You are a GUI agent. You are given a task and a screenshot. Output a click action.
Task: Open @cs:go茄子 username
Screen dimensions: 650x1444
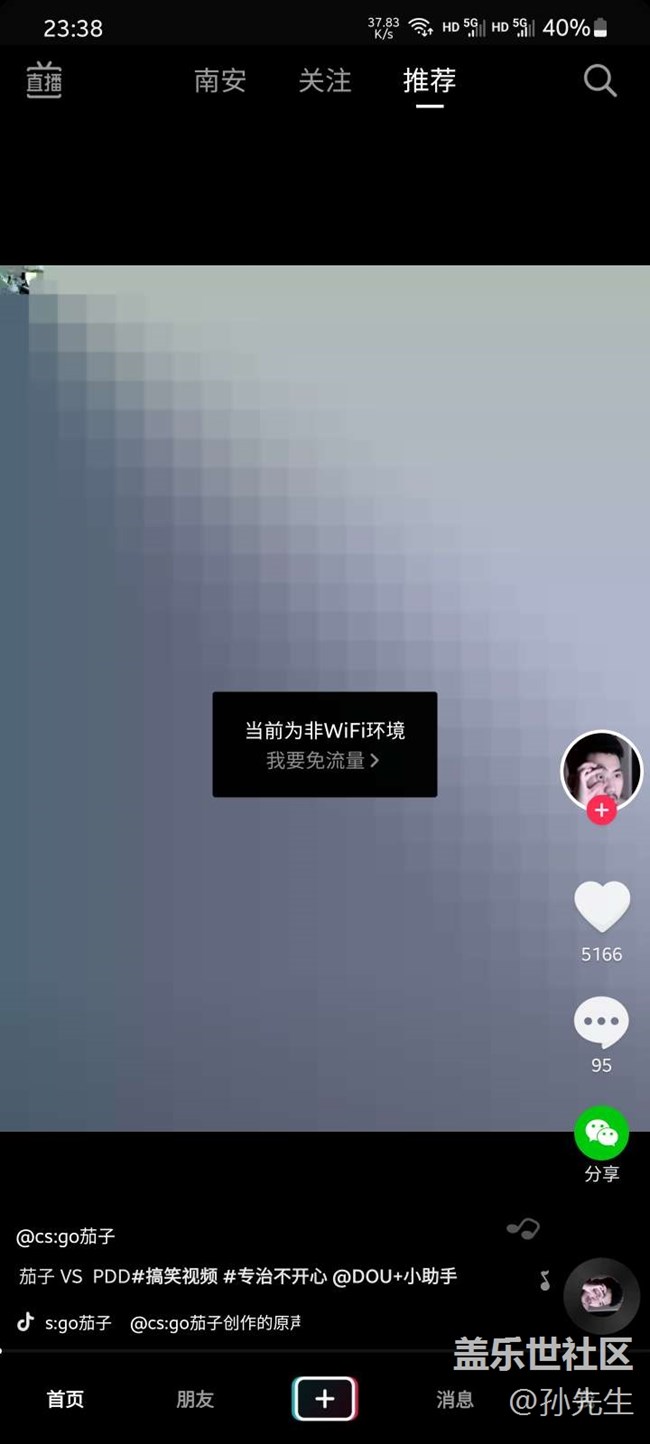pos(66,1237)
